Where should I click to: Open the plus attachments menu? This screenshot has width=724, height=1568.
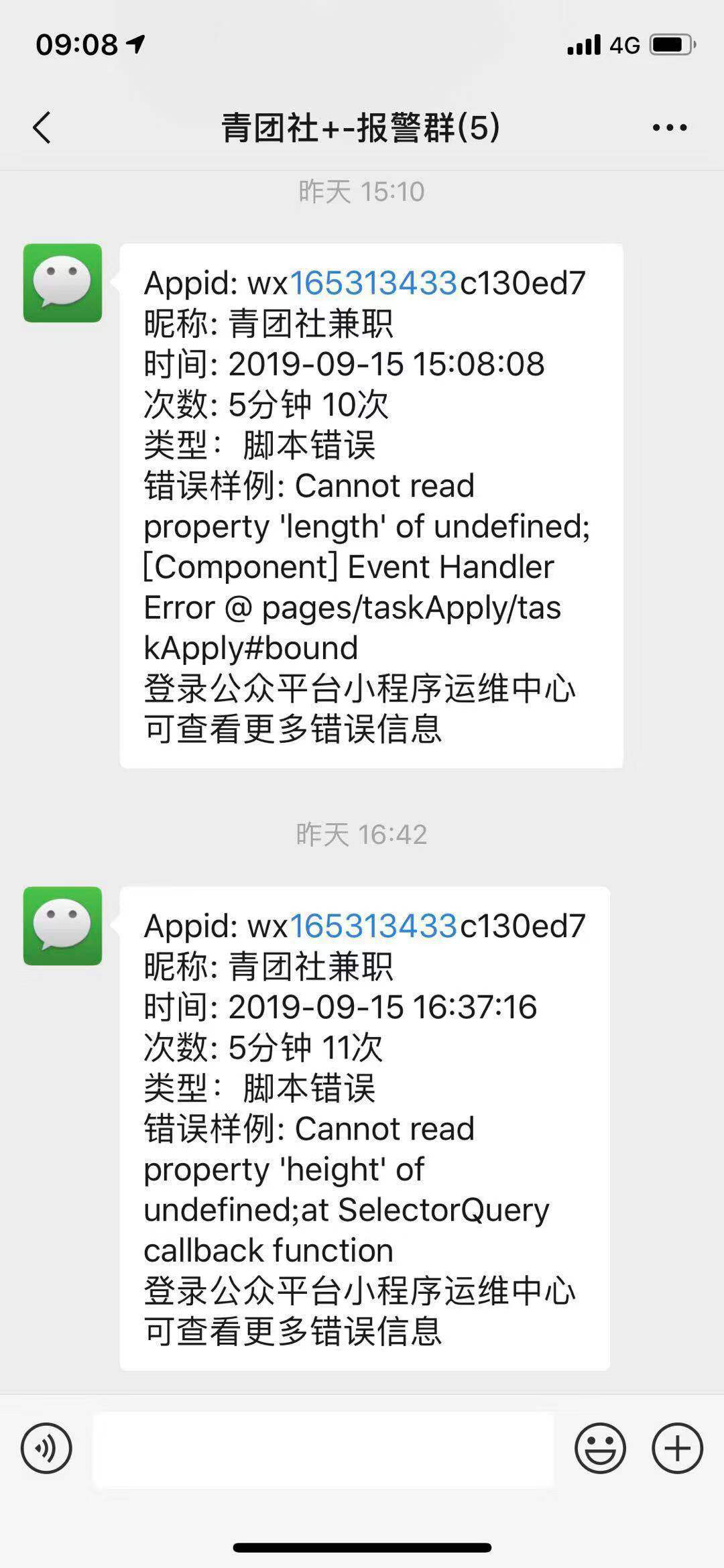tap(677, 1448)
